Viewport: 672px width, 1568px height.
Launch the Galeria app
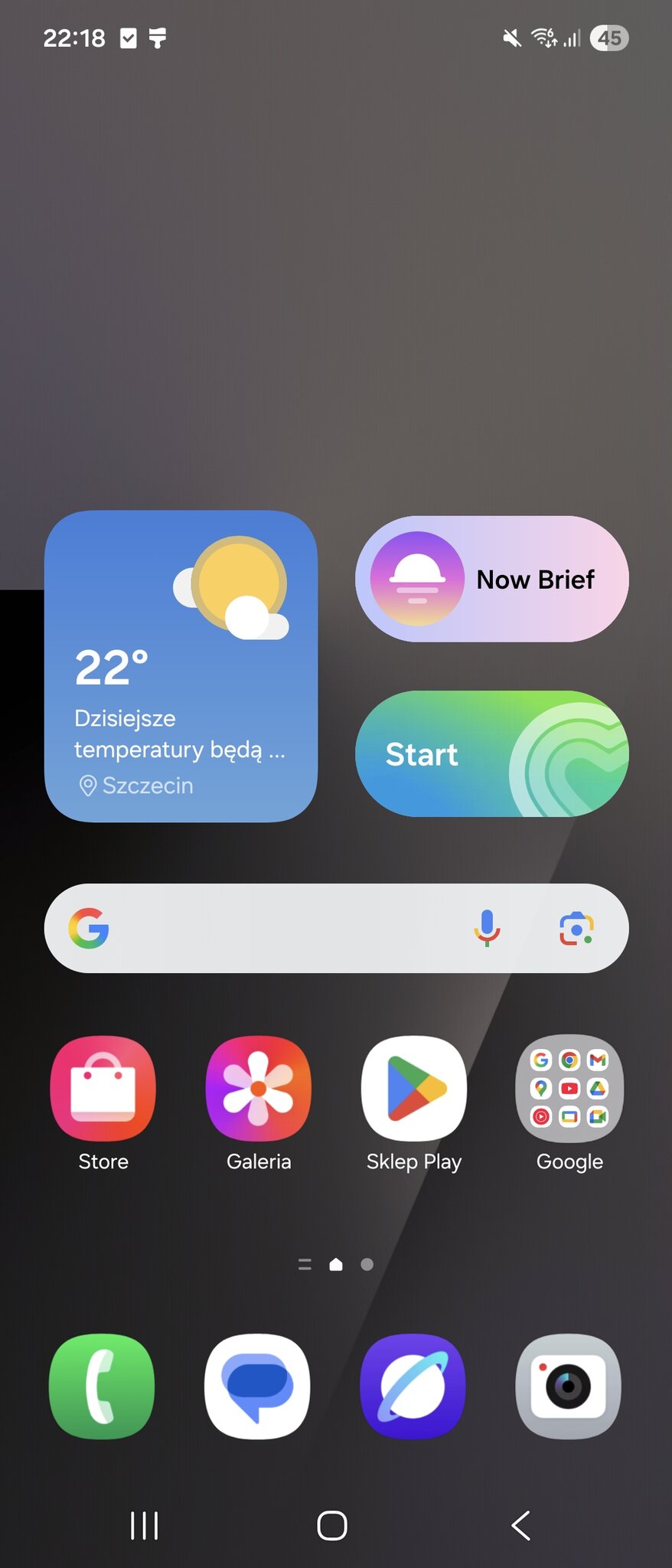(x=259, y=1089)
